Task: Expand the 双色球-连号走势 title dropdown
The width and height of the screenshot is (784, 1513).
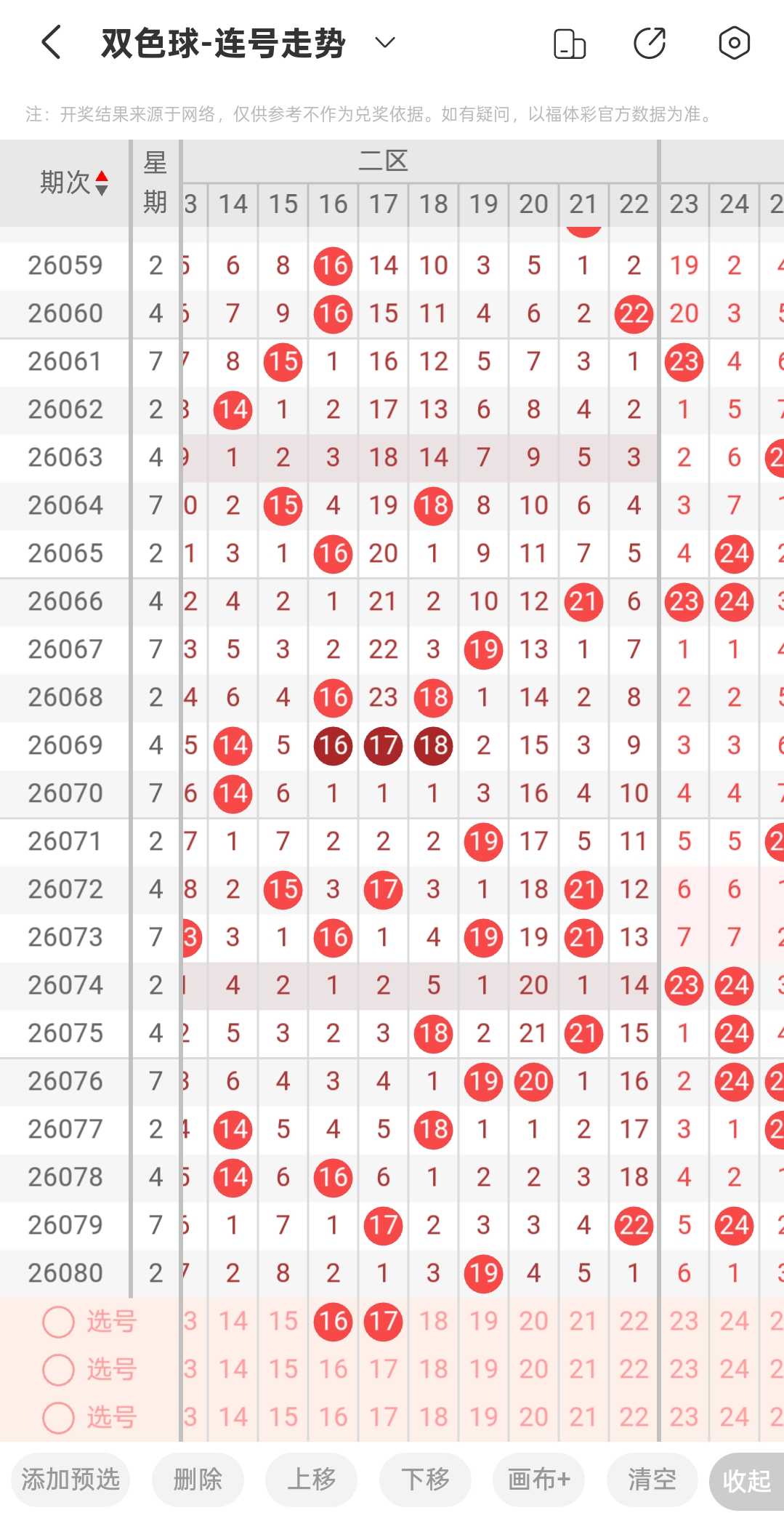Action: pos(385,42)
